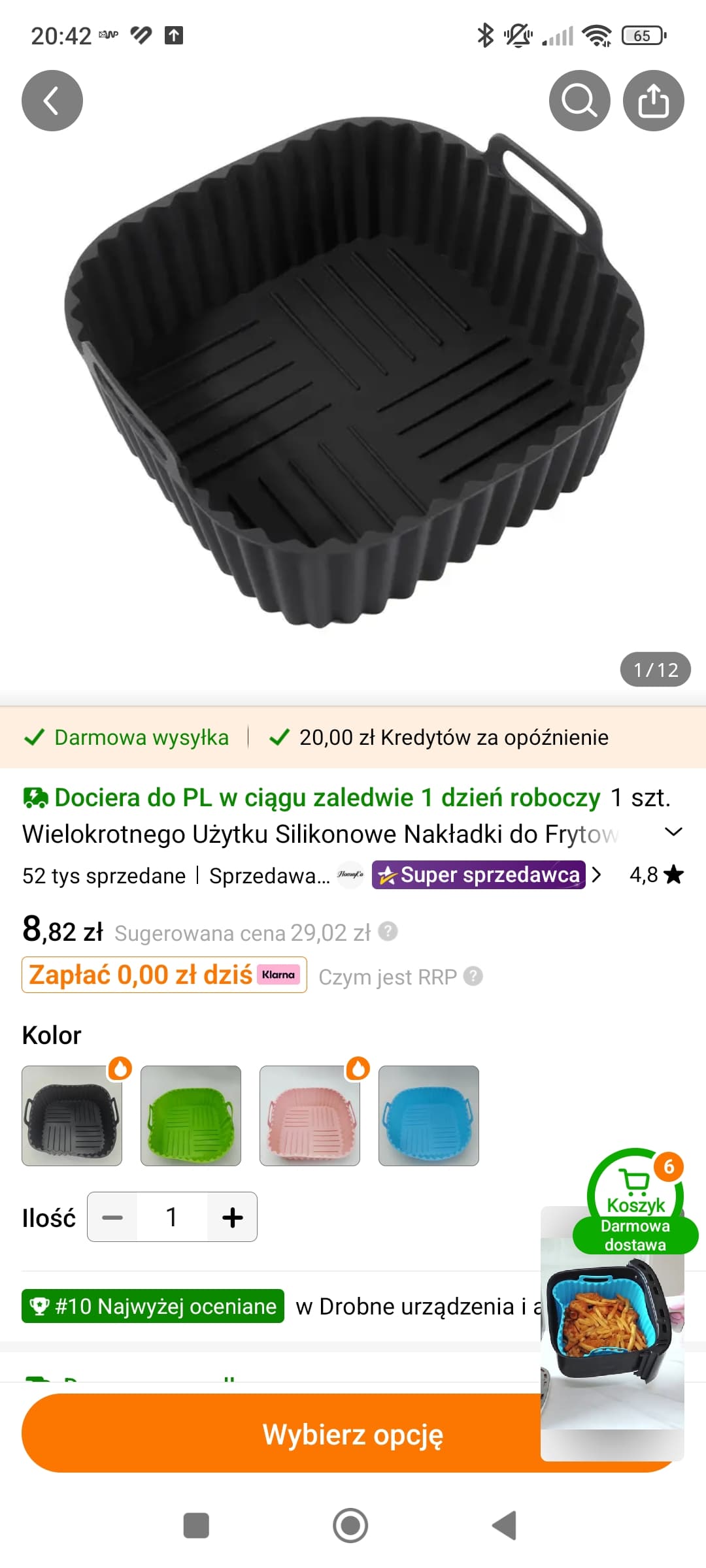Open the Darmowa wysyłka info banner
The width and height of the screenshot is (706, 1568).
[x=127, y=738]
